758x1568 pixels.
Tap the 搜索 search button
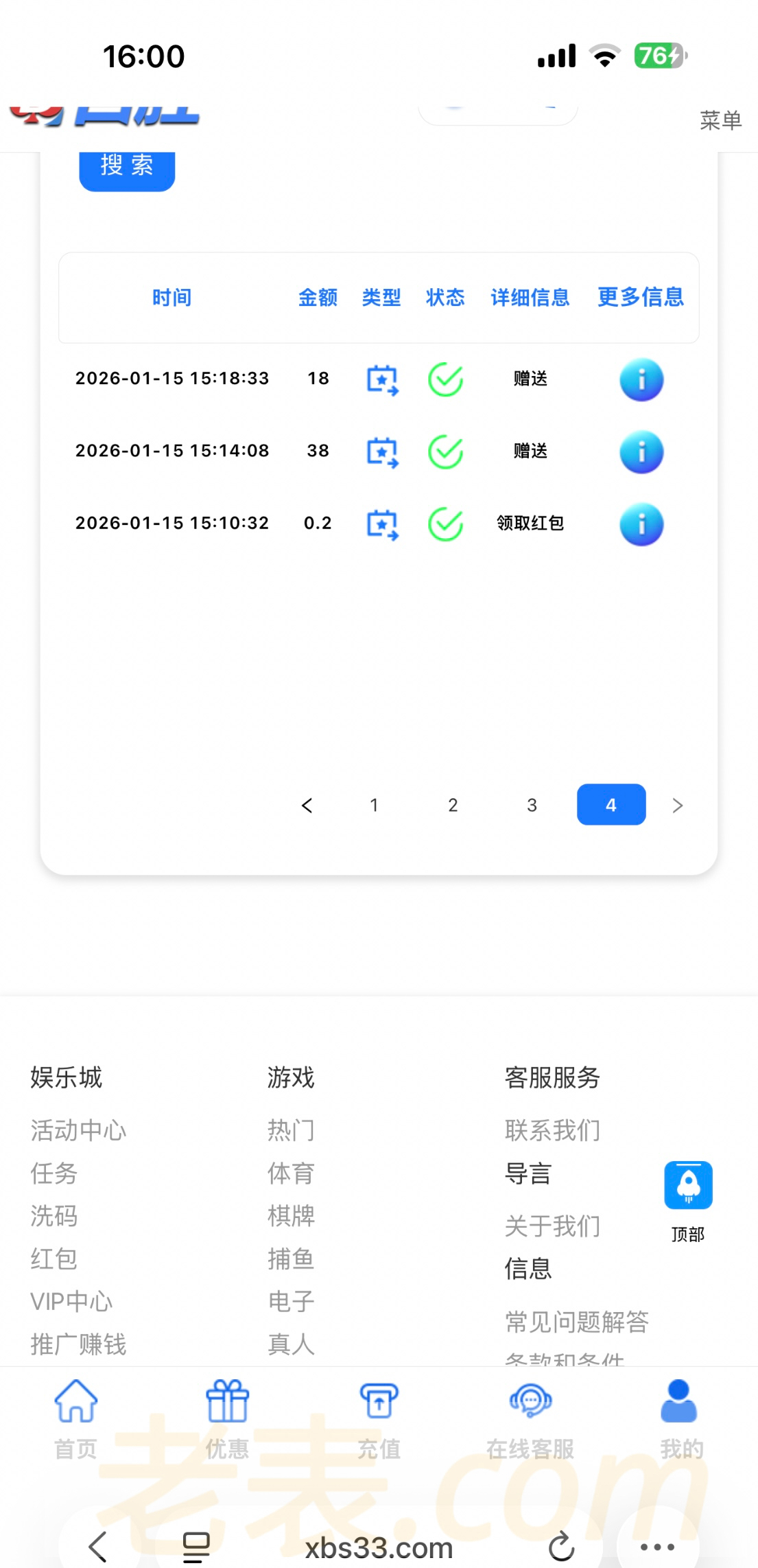coord(127,167)
